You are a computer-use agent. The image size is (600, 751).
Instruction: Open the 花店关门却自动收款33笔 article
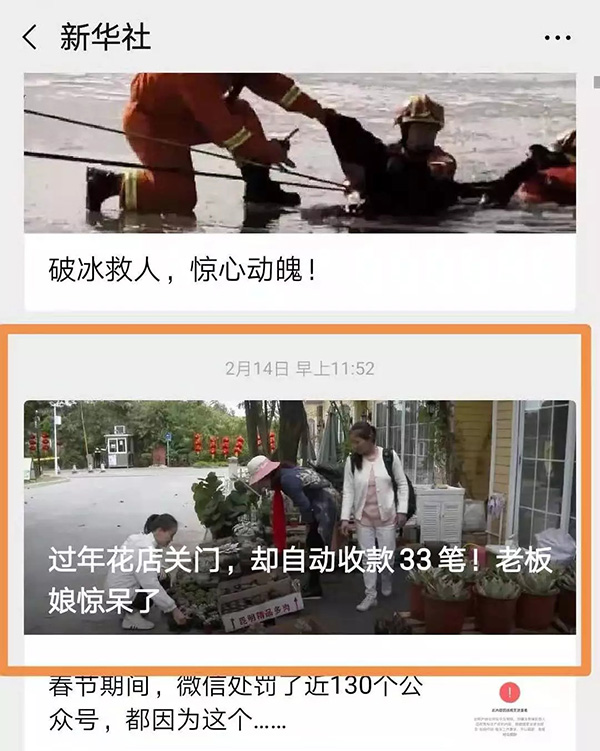point(300,518)
